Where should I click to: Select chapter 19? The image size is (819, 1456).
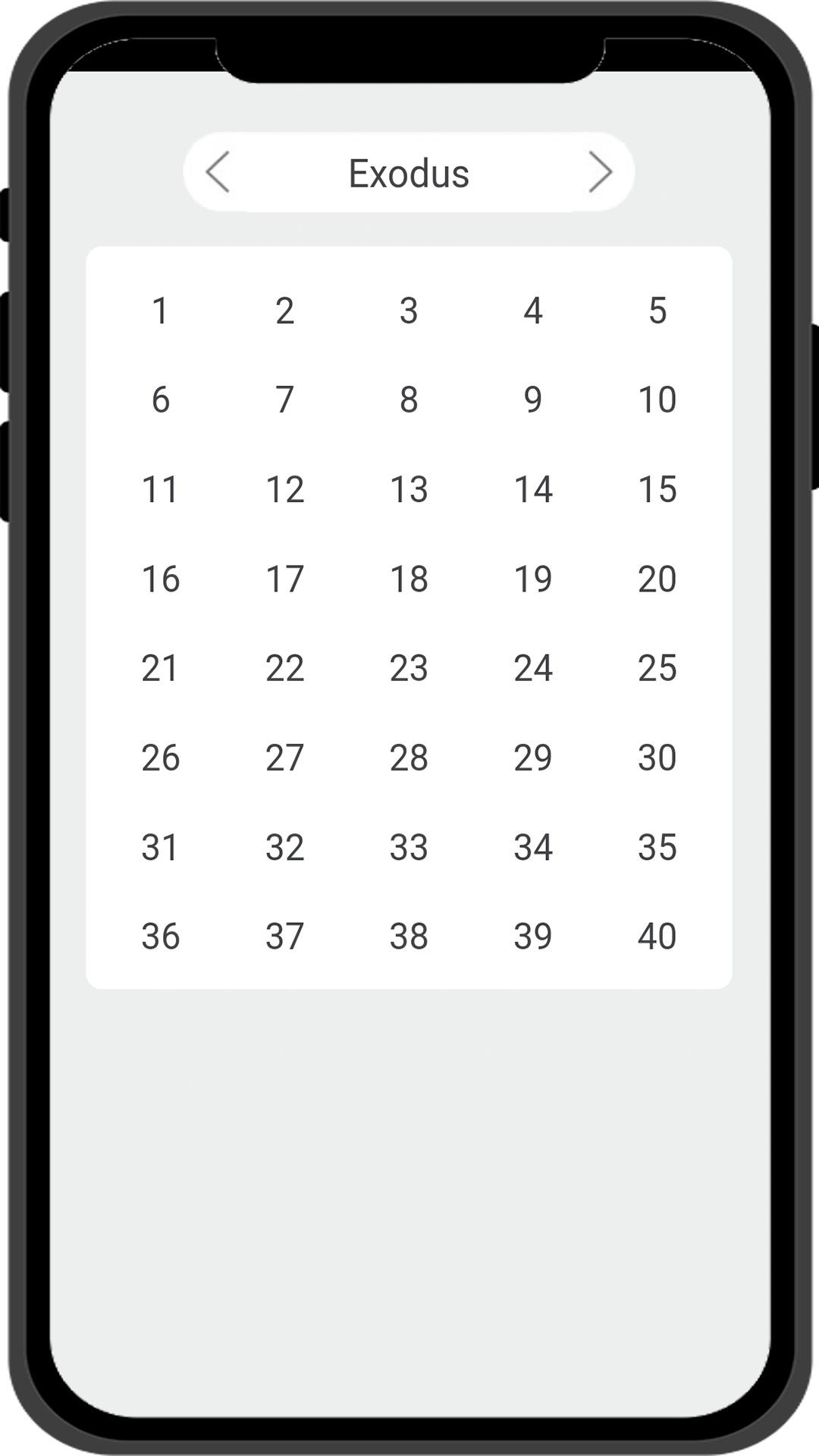coord(533,579)
